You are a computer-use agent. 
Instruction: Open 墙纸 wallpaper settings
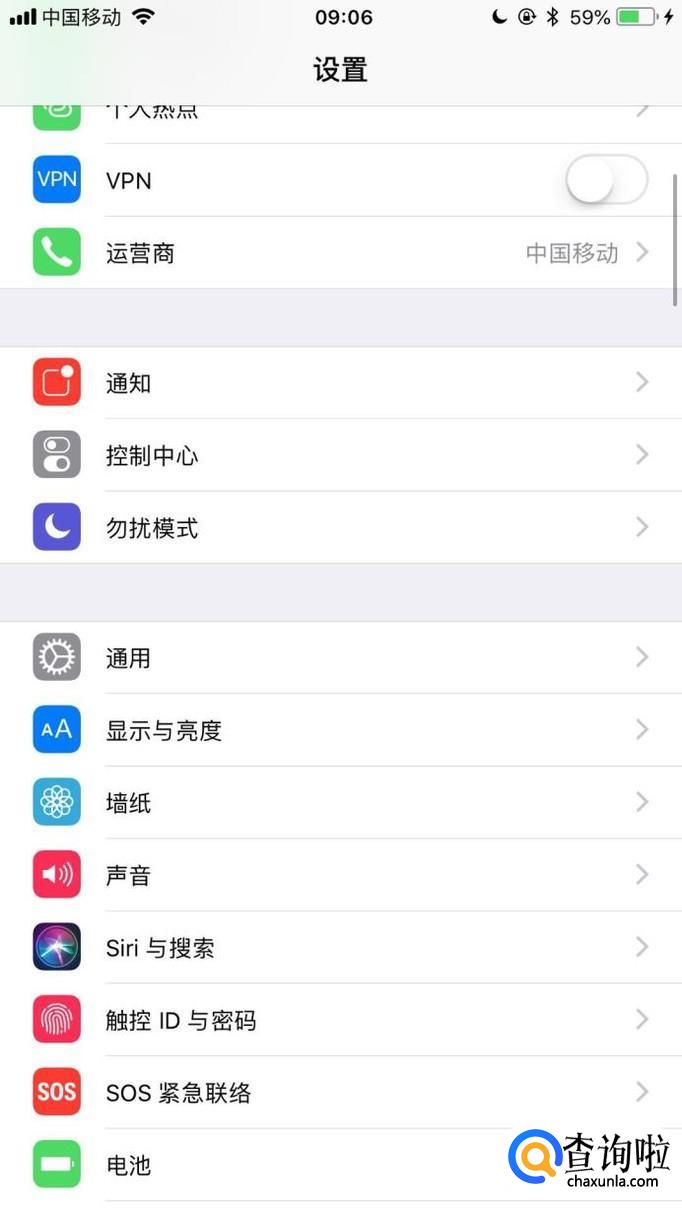tap(340, 803)
